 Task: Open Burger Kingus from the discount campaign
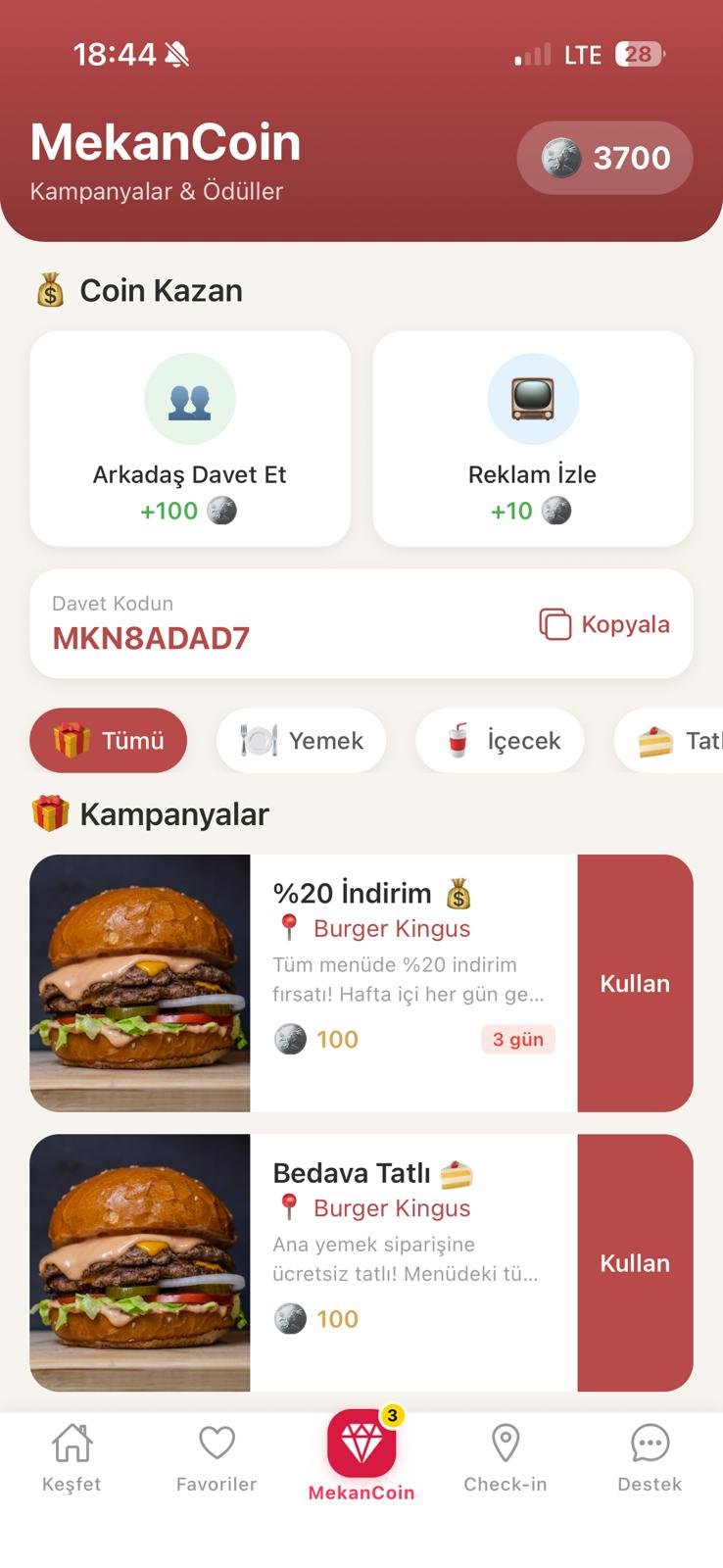tap(391, 928)
